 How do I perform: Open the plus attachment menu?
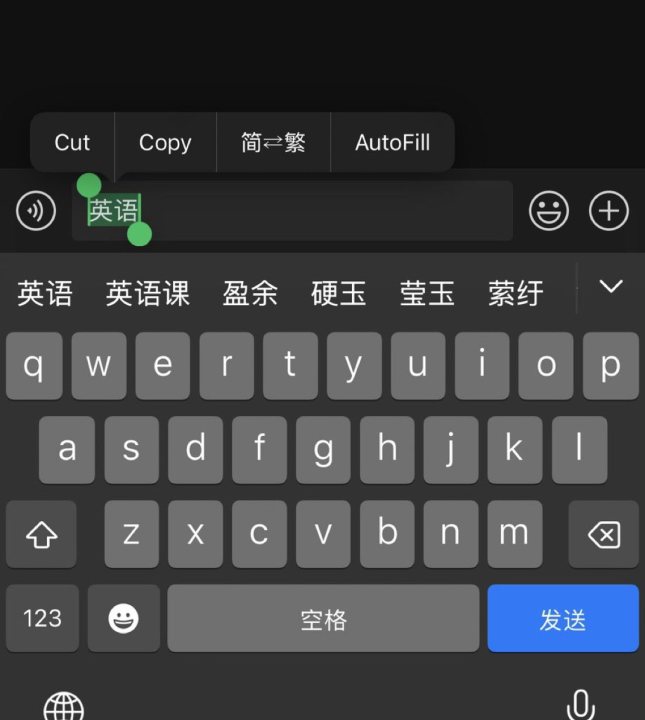point(609,211)
